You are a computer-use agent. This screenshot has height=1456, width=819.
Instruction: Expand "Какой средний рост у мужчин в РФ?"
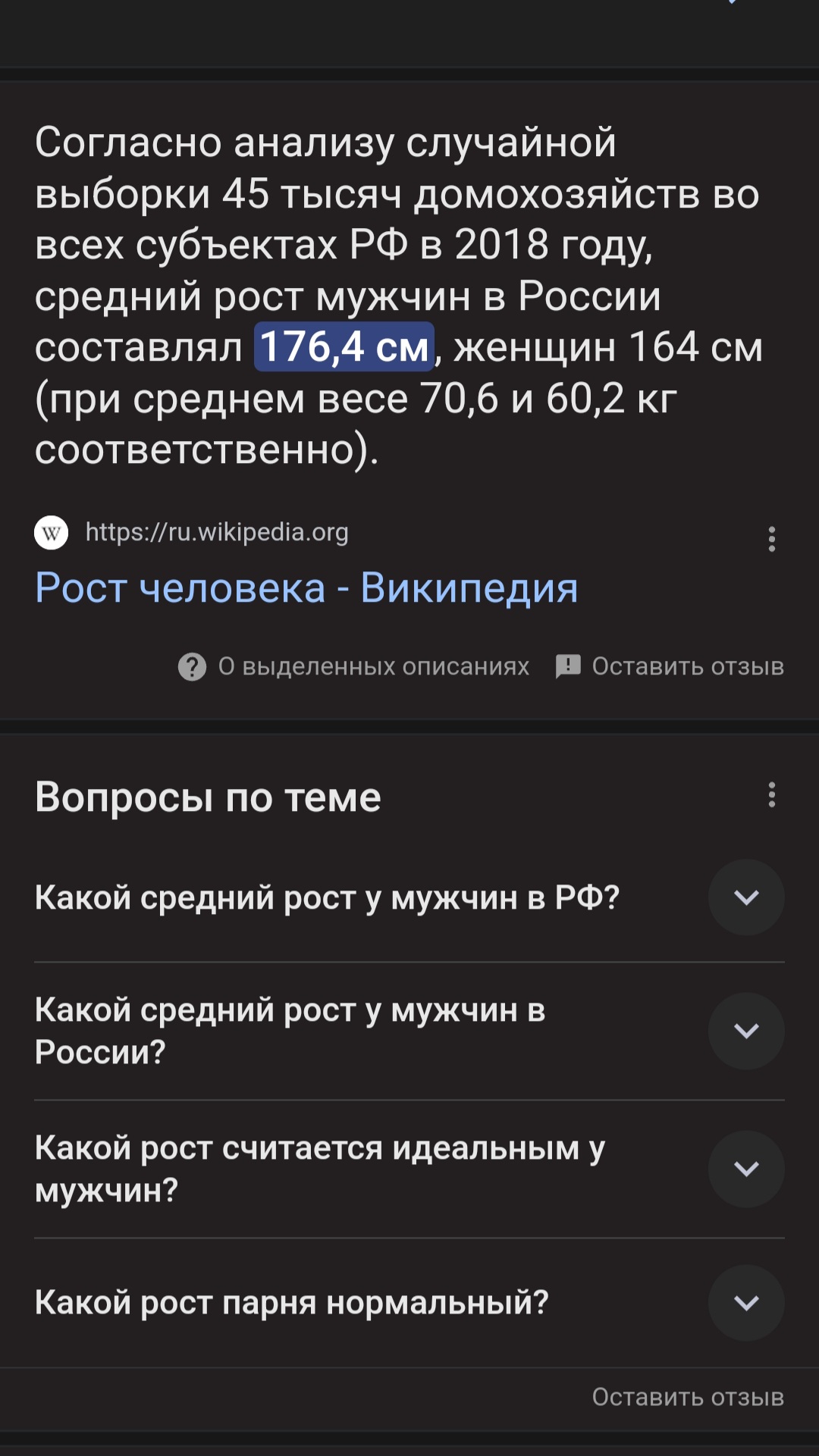[746, 897]
